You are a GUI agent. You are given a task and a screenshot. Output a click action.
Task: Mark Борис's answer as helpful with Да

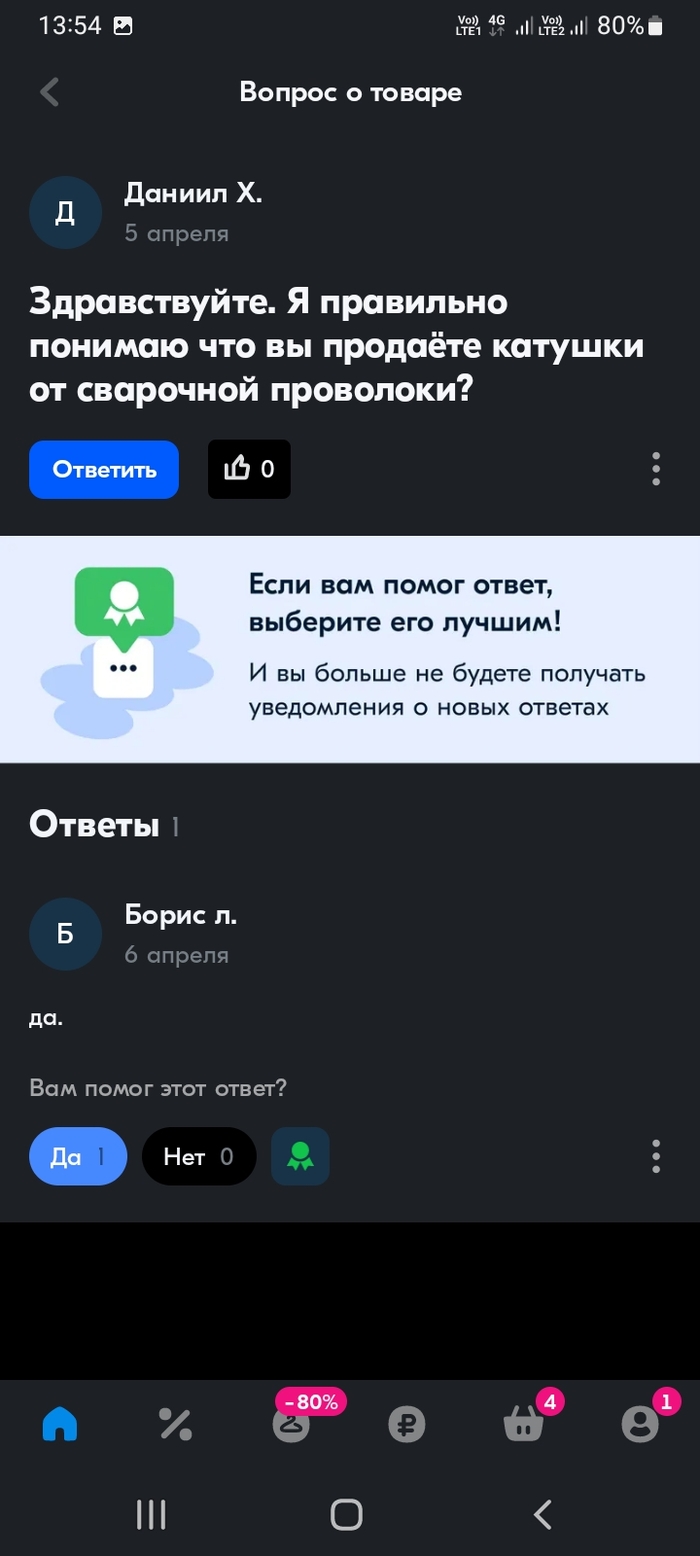[78, 1157]
